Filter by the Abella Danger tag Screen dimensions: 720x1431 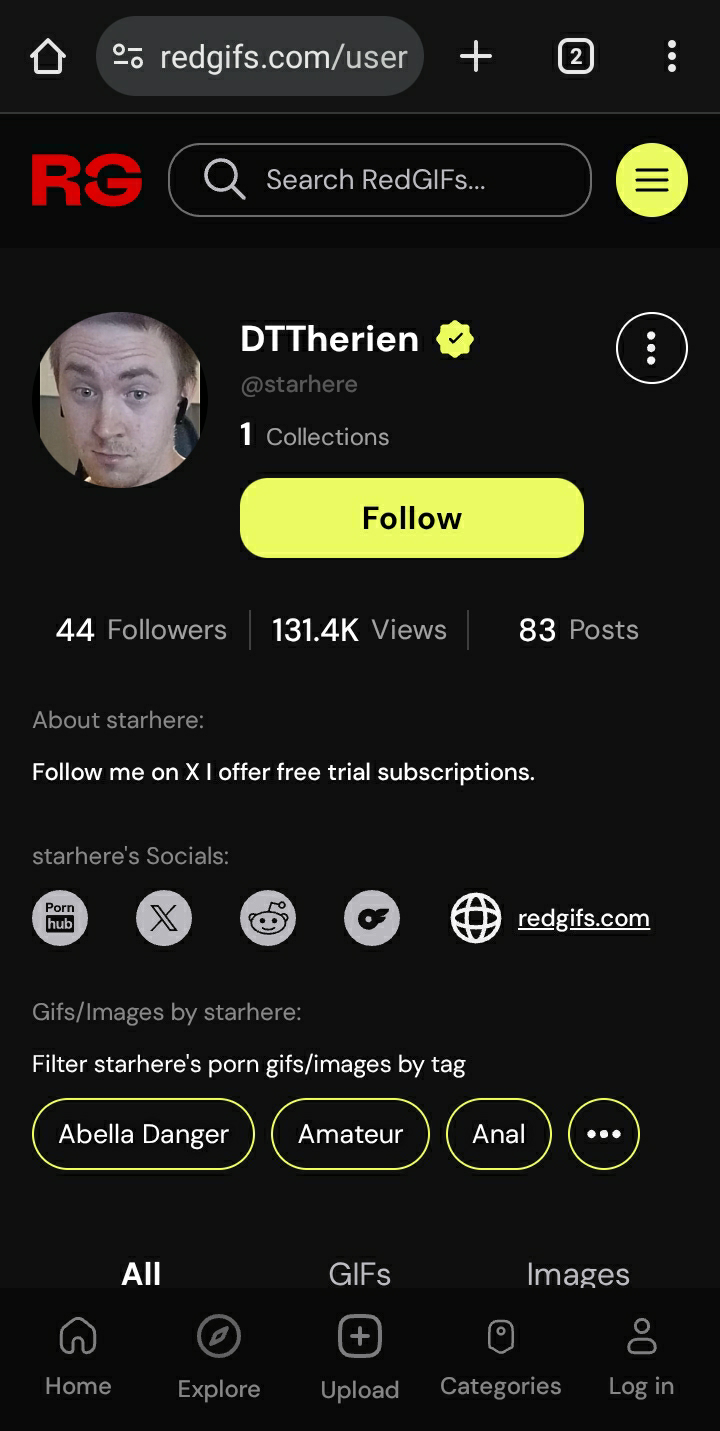143,1134
